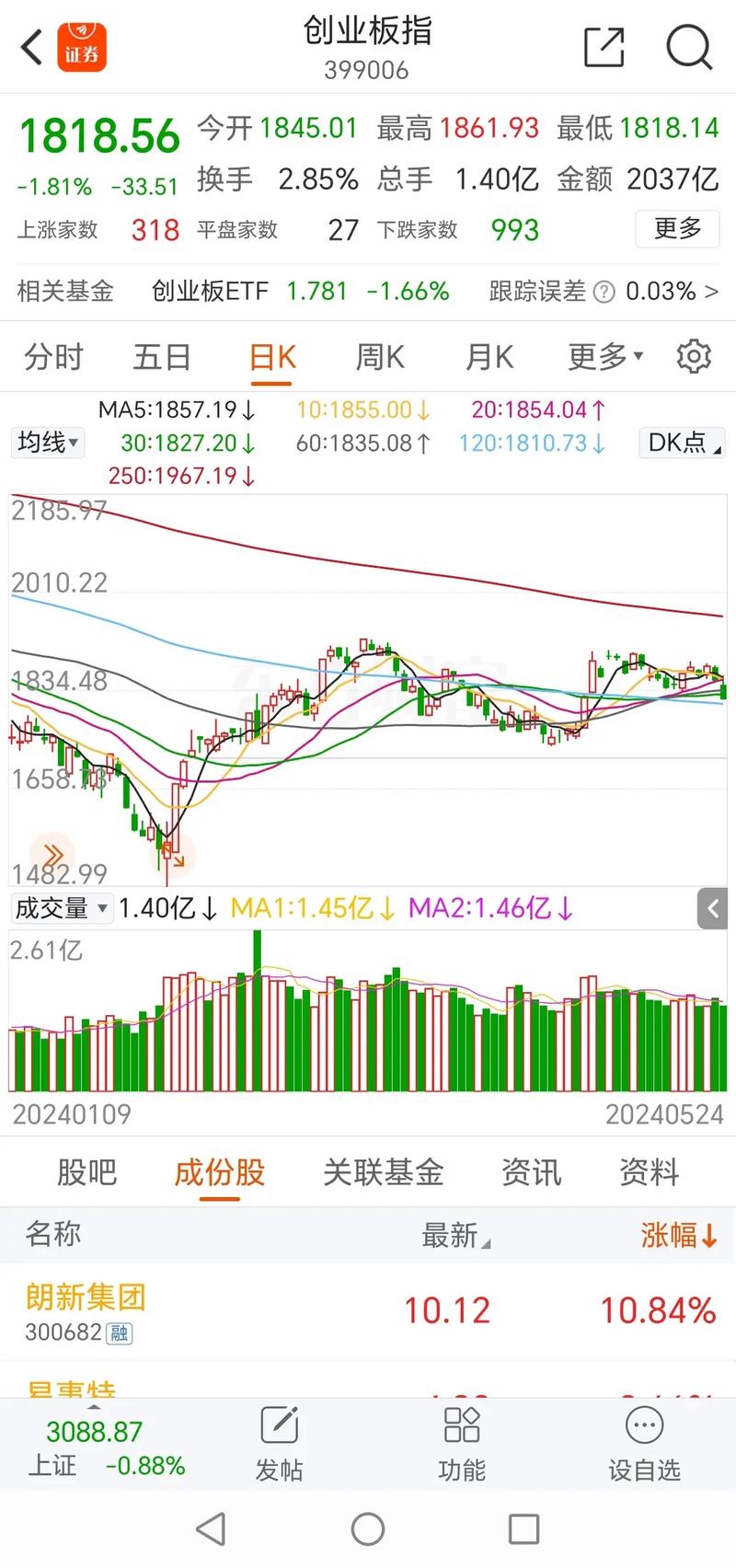Tap 设自选 to add to watchlist
Image resolution: width=736 pixels, height=1568 pixels.
(x=644, y=1442)
